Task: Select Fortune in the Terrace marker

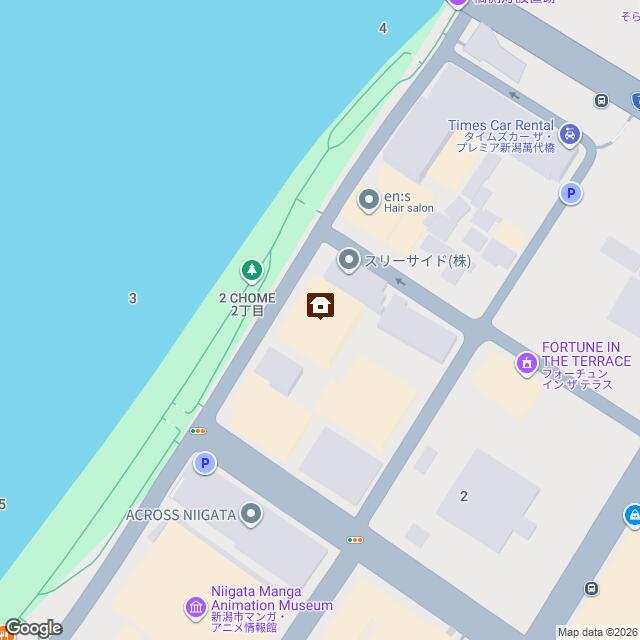Action: pyautogui.click(x=526, y=363)
